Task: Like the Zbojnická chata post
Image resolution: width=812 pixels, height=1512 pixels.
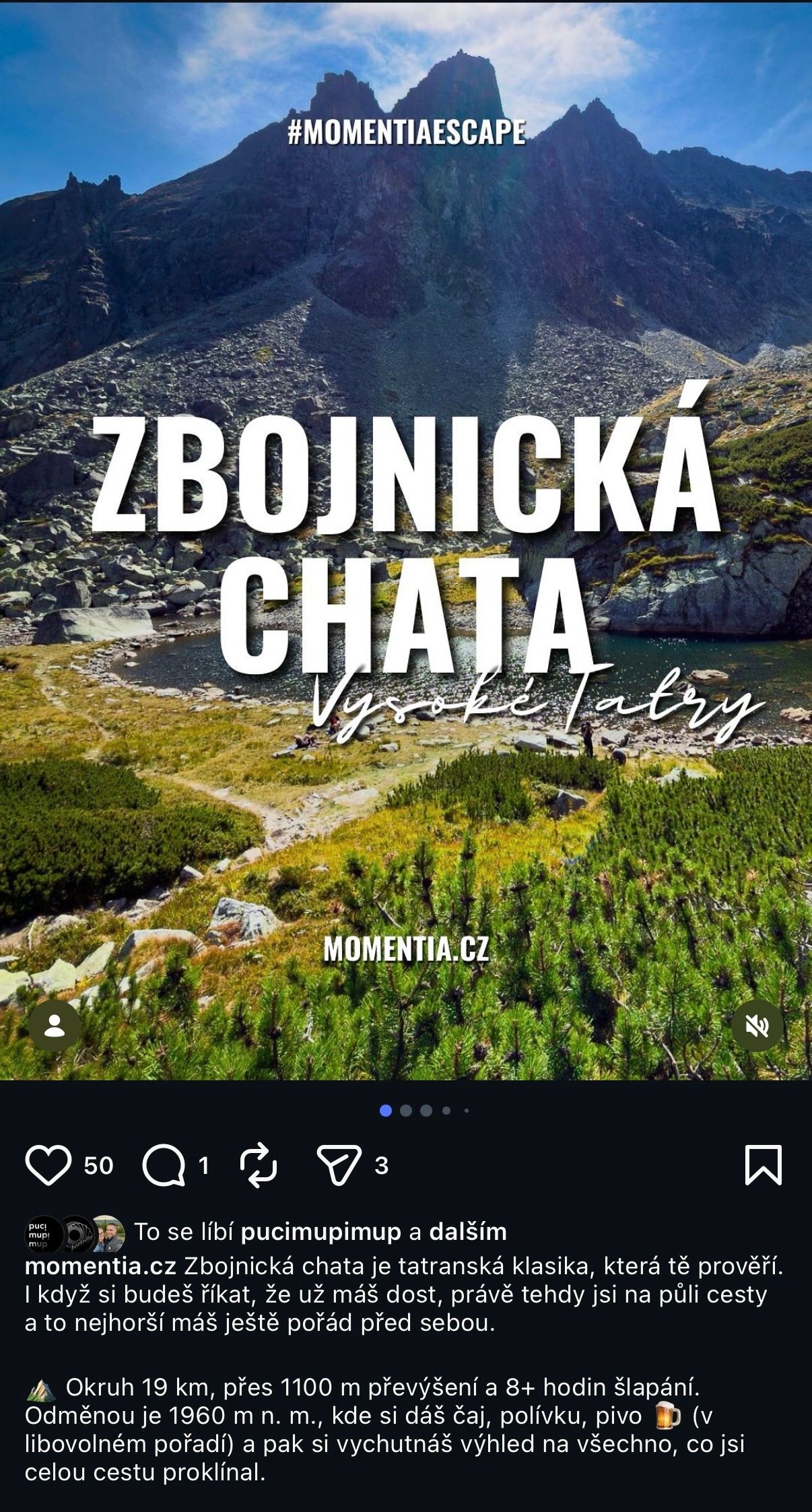Action: [x=48, y=1165]
